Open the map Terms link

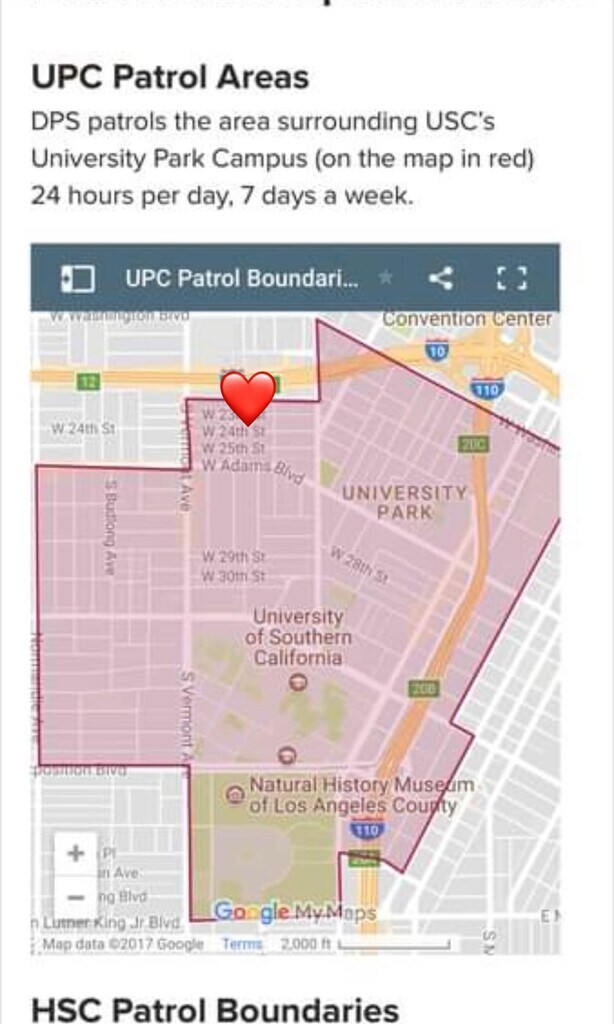click(241, 944)
